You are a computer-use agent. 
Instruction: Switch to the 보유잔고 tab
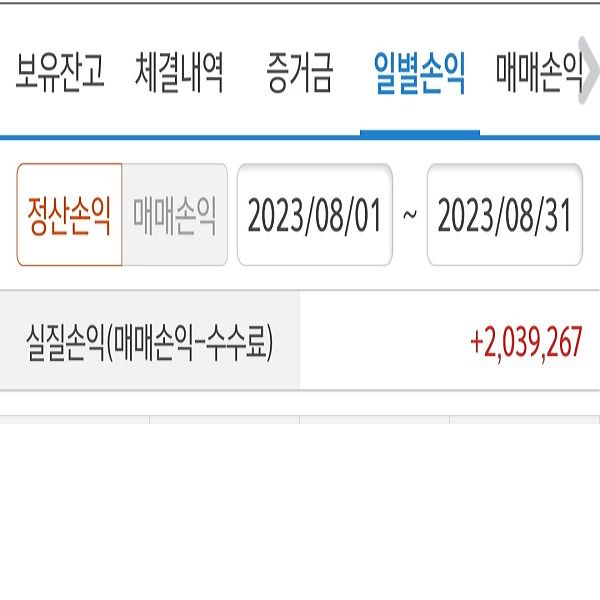[60, 75]
